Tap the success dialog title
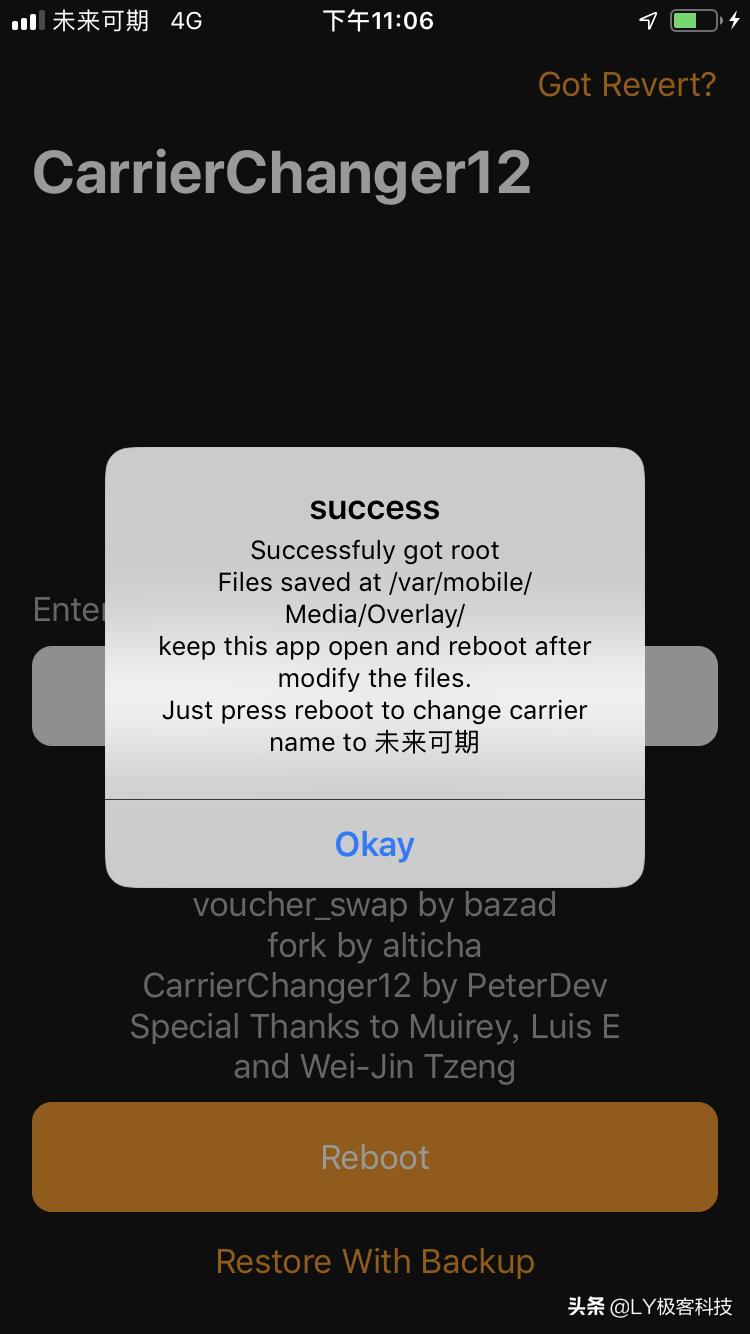 374,507
